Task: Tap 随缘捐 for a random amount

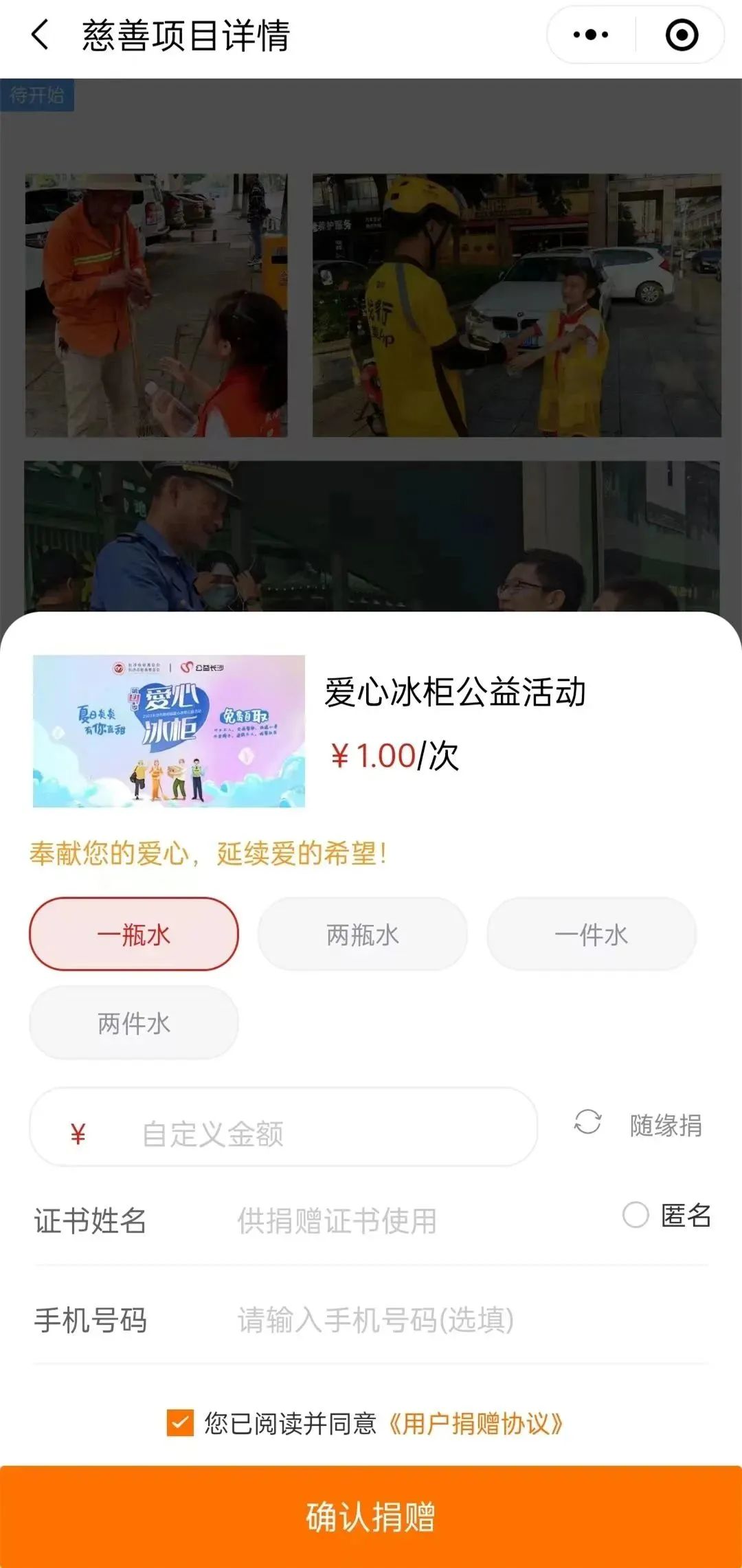Action: point(639,1125)
